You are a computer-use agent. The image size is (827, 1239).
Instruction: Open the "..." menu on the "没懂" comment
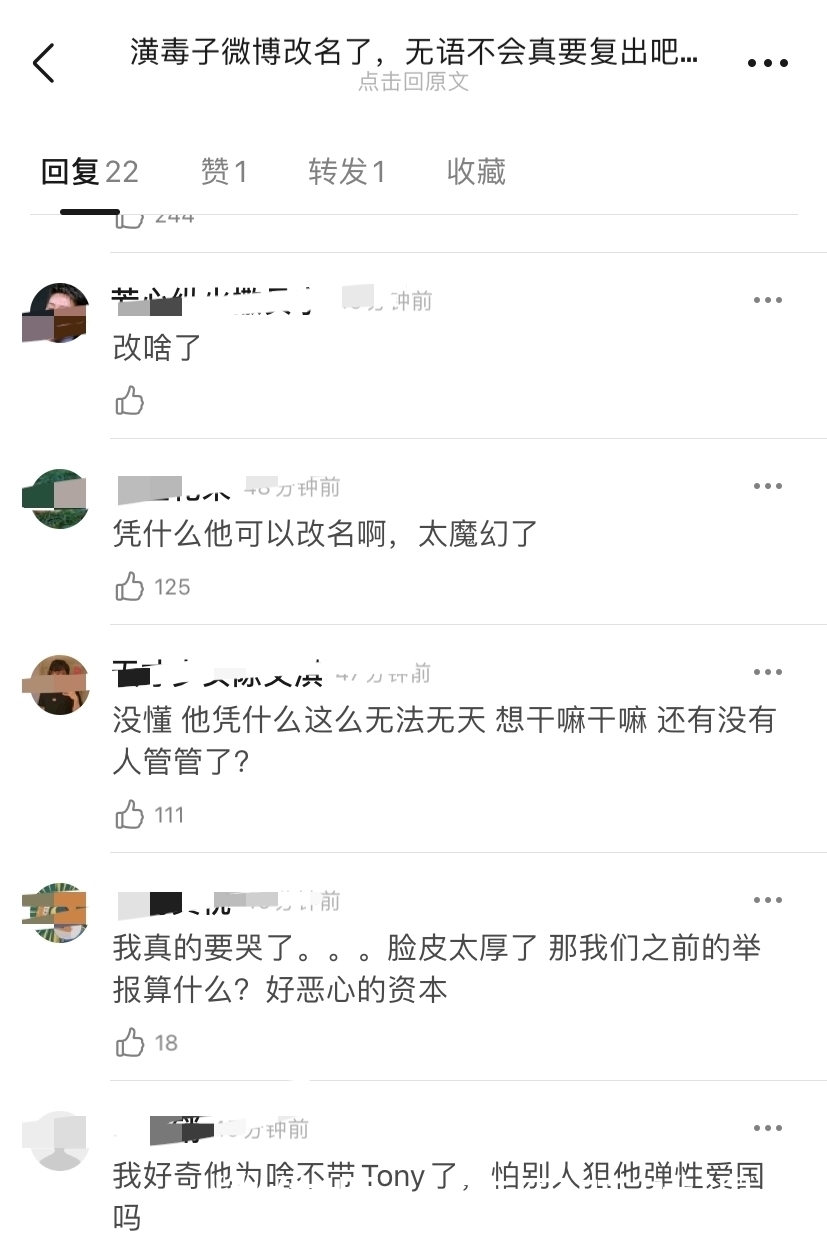[766, 672]
